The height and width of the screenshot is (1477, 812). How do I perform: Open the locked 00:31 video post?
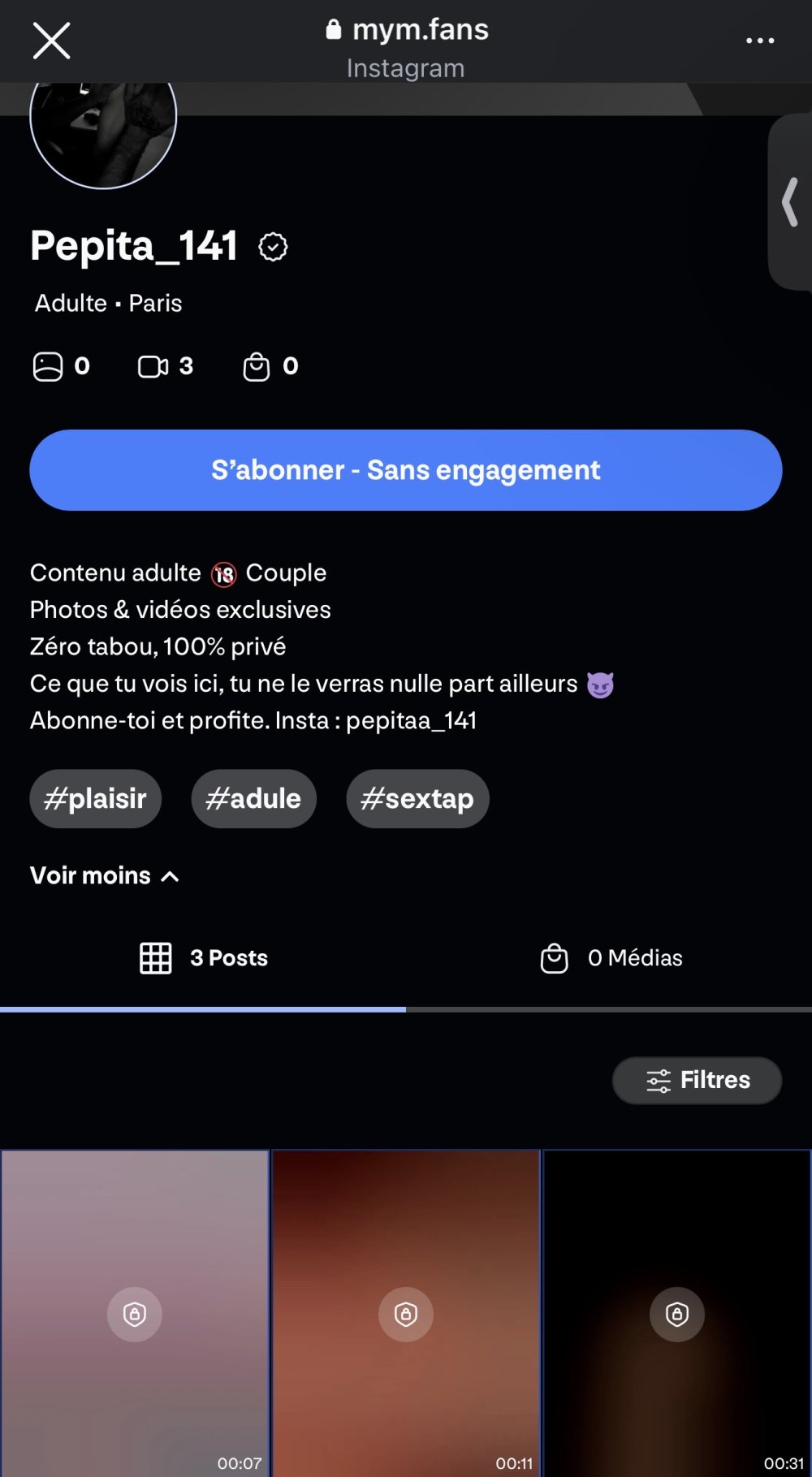[677, 1313]
